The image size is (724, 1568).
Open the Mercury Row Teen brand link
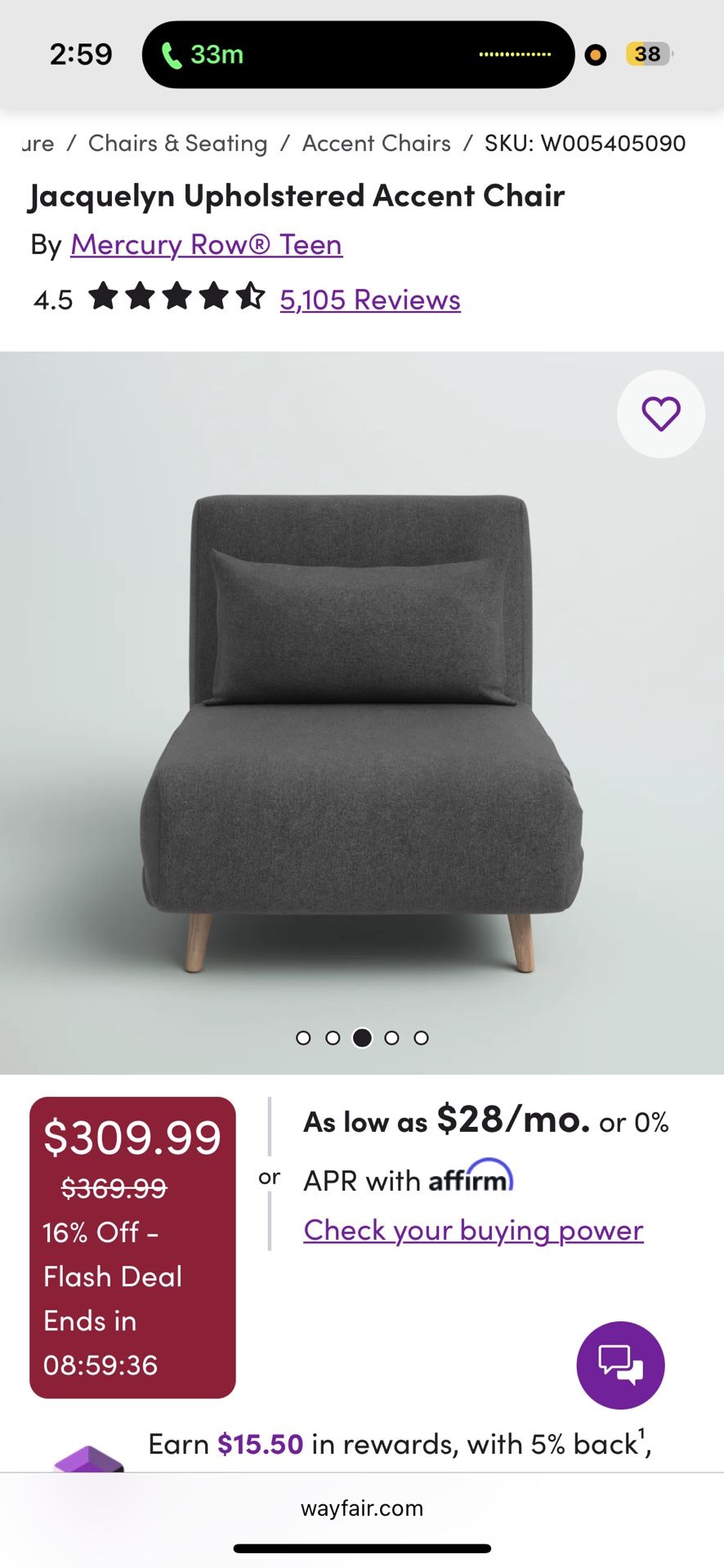(x=206, y=244)
